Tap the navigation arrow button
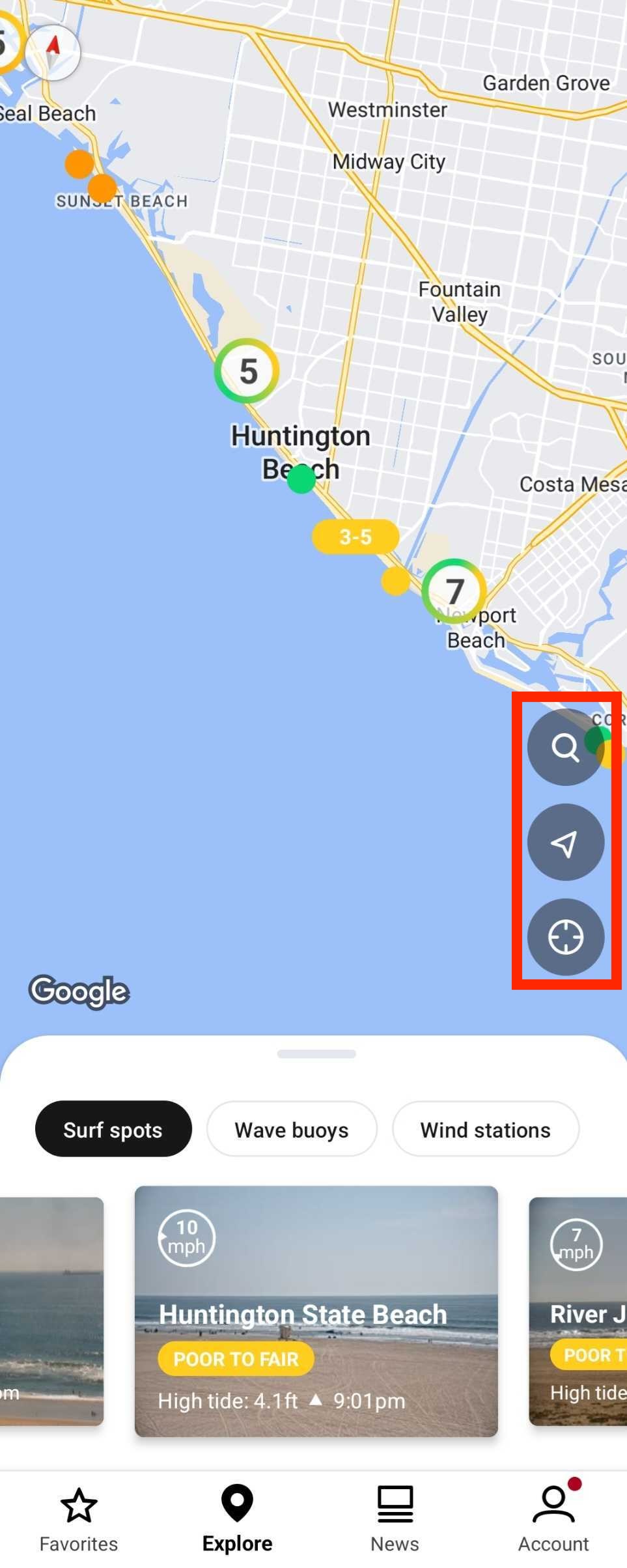627x1568 pixels. point(565,842)
